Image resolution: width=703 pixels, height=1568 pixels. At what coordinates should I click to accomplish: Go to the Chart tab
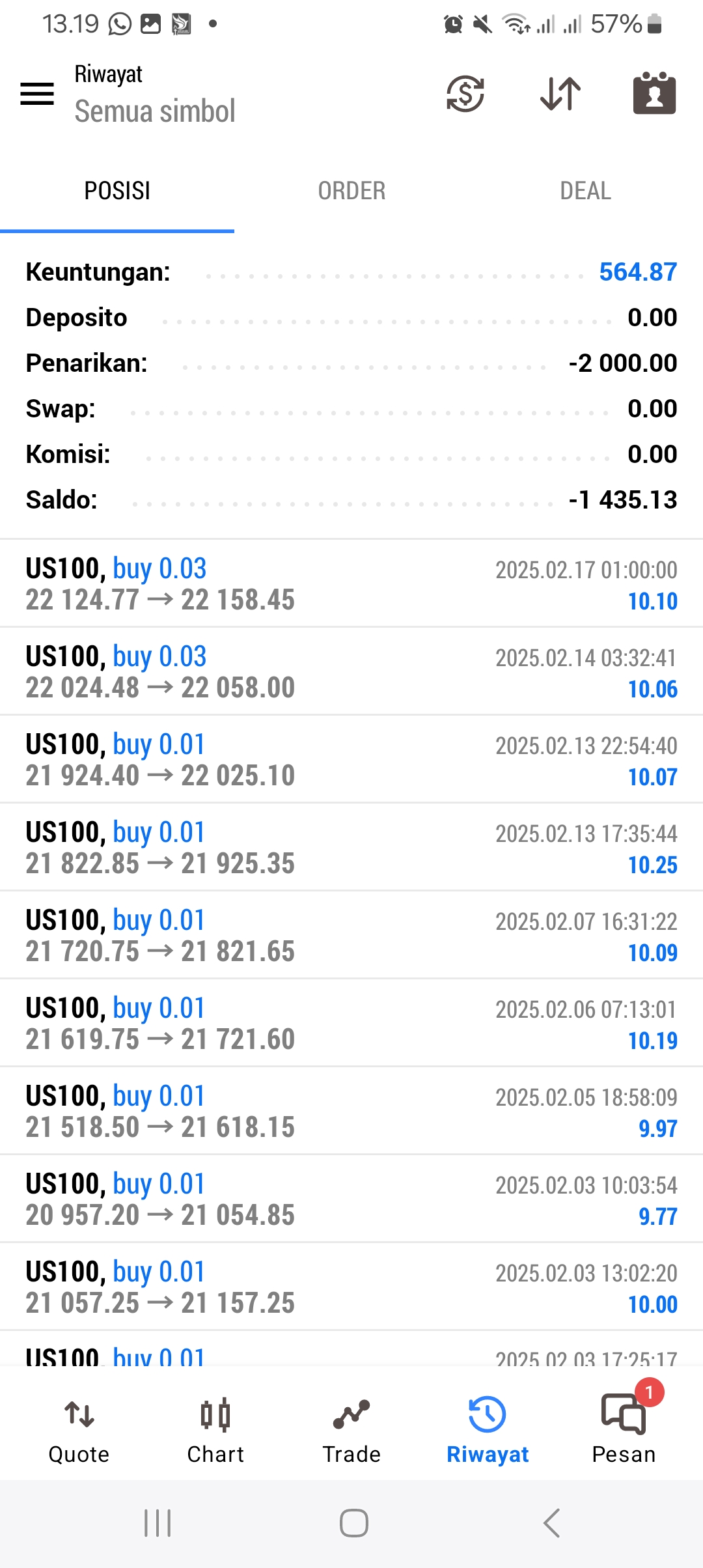pos(215,1431)
